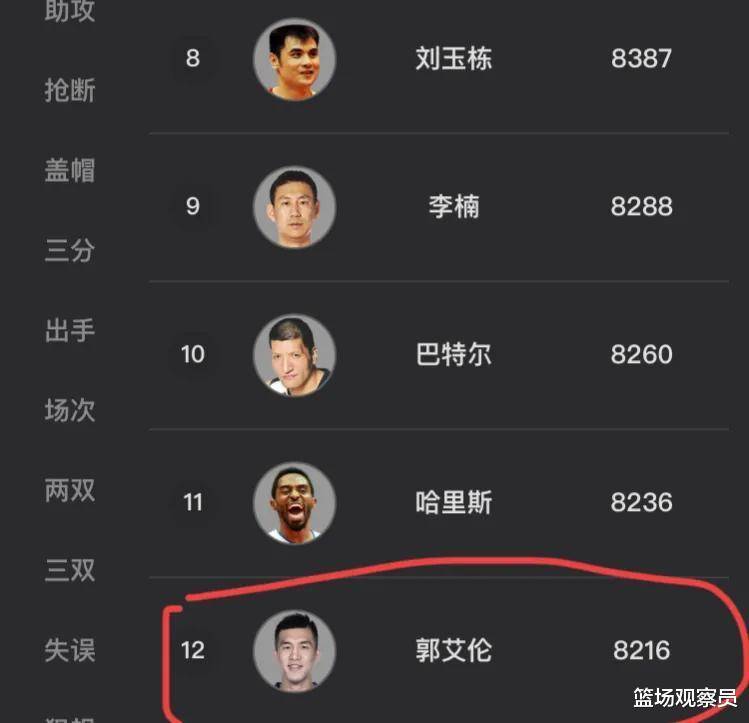View the 两双 leaderboard

click(70, 490)
